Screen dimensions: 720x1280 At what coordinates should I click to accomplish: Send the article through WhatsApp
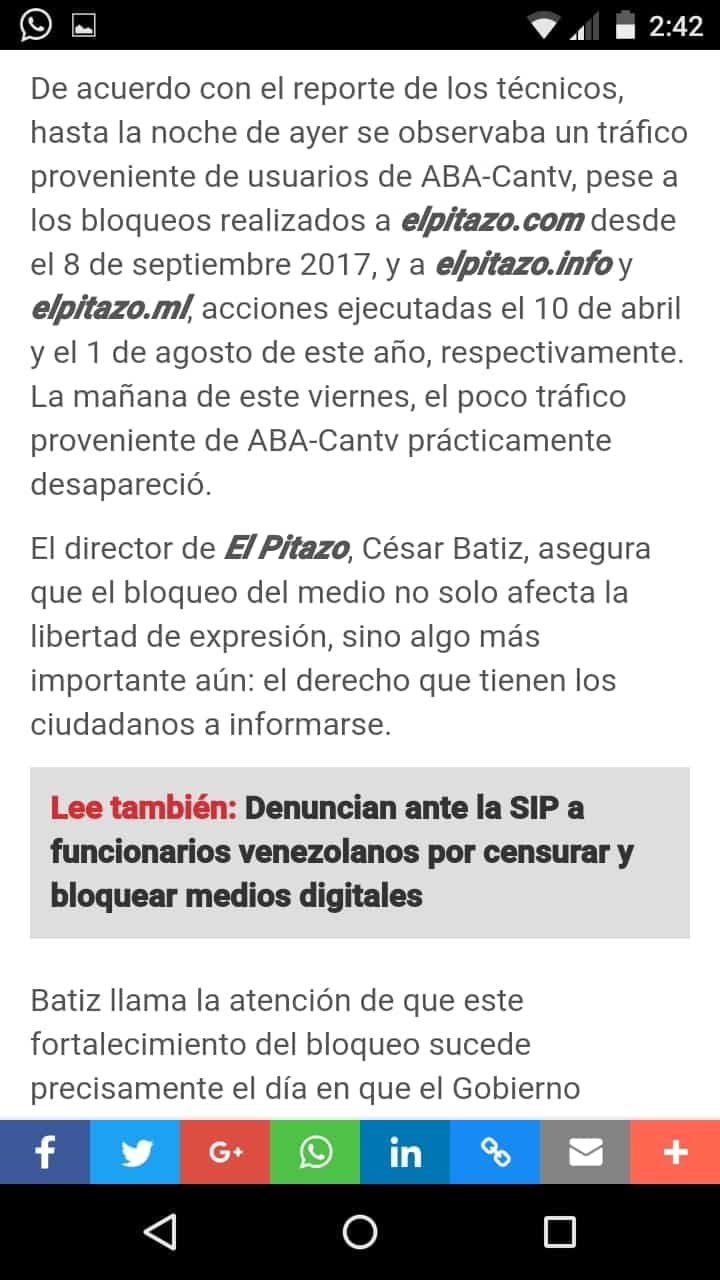tap(315, 1152)
